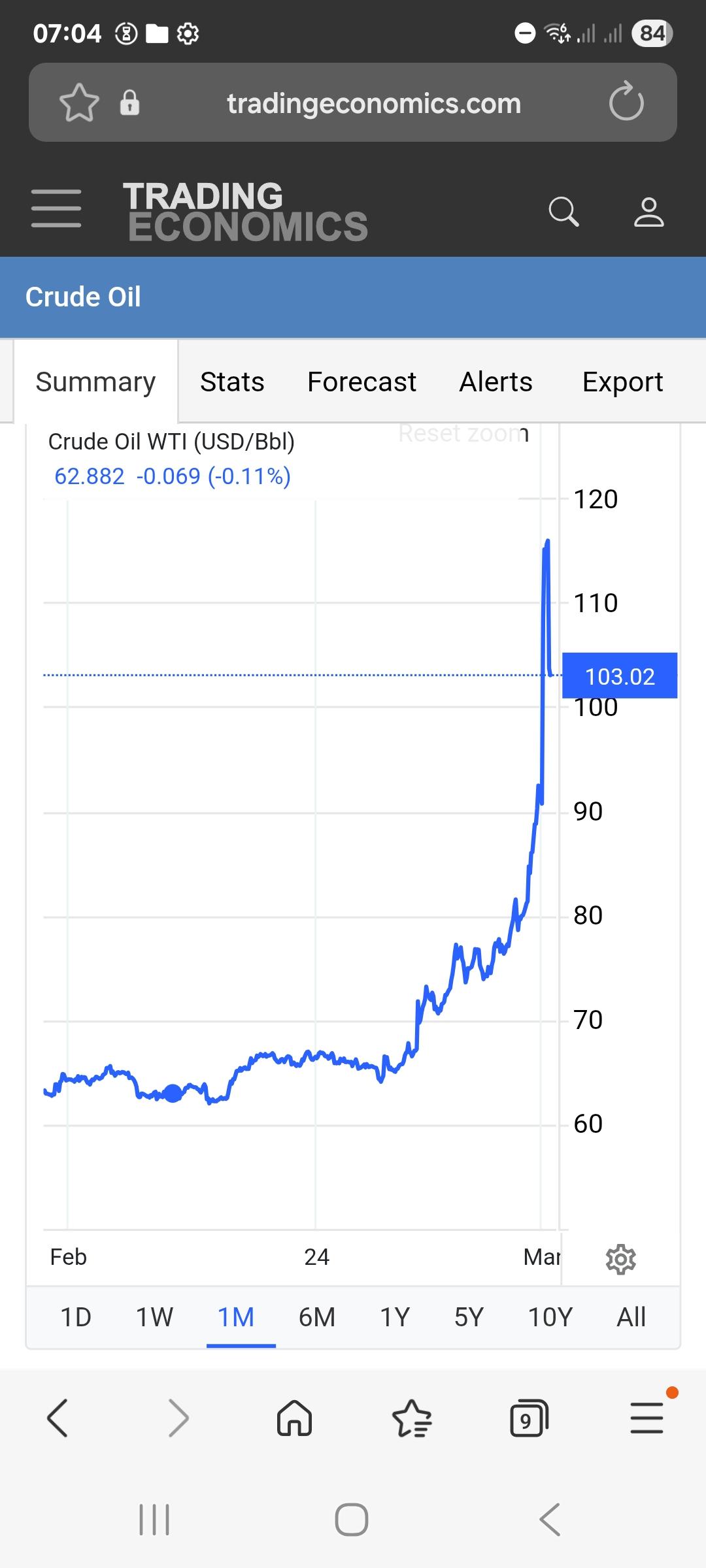Open the Alerts tab
Viewport: 706px width, 1568px height.
pyautogui.click(x=496, y=382)
